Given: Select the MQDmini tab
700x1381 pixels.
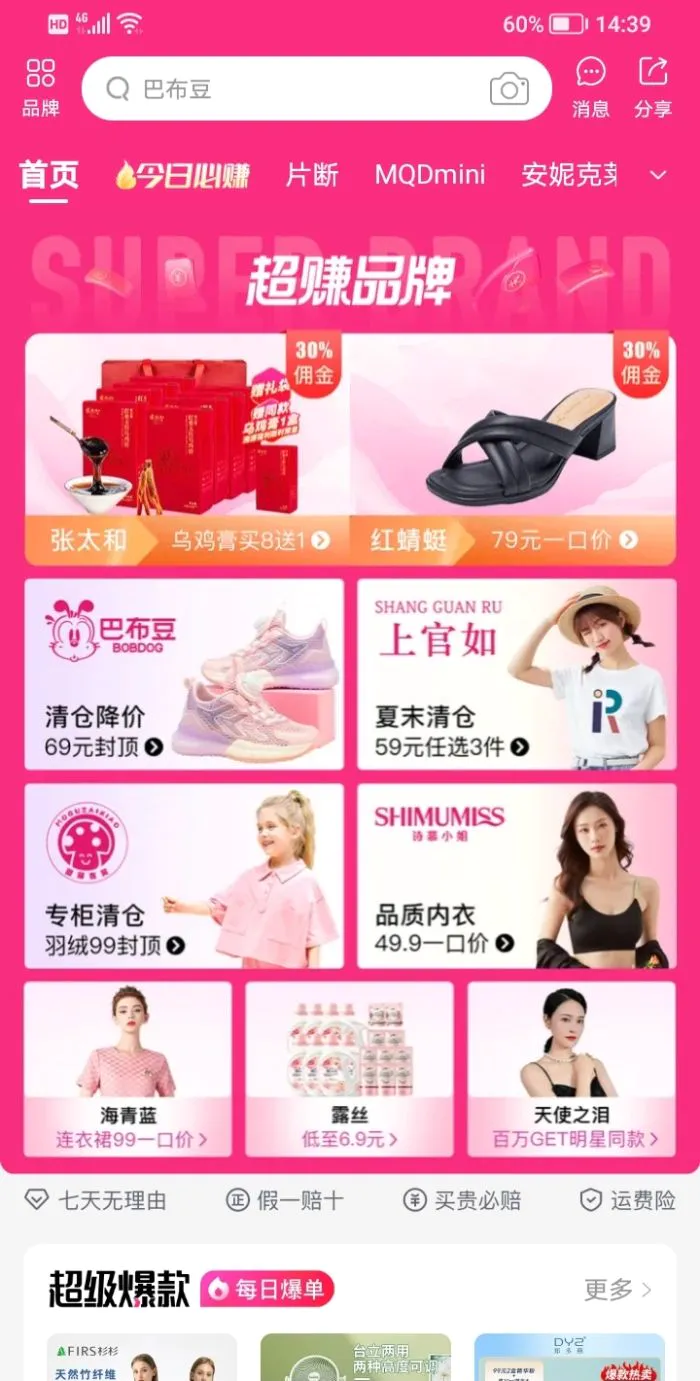Looking at the screenshot, I should [x=430, y=175].
